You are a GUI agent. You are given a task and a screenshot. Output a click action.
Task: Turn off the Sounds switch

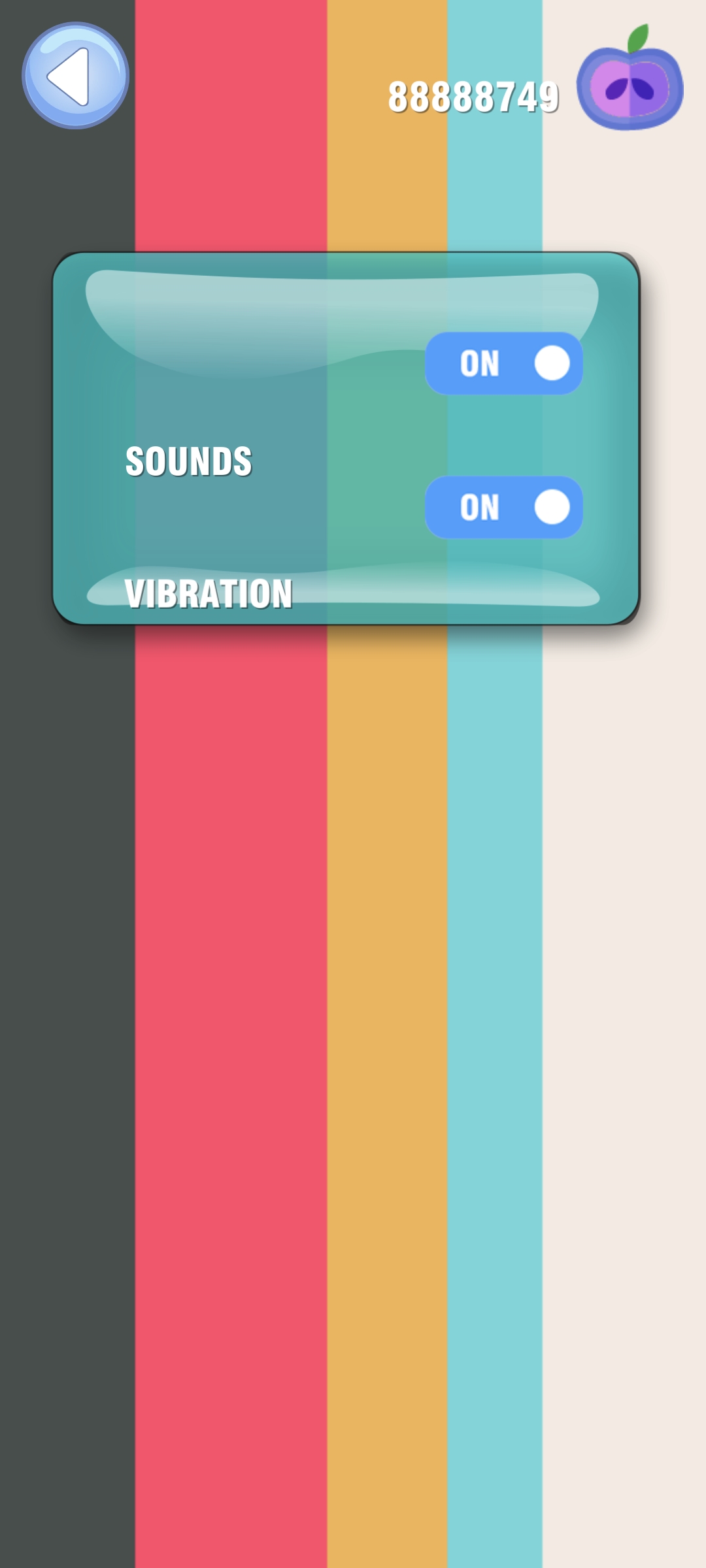pos(503,363)
